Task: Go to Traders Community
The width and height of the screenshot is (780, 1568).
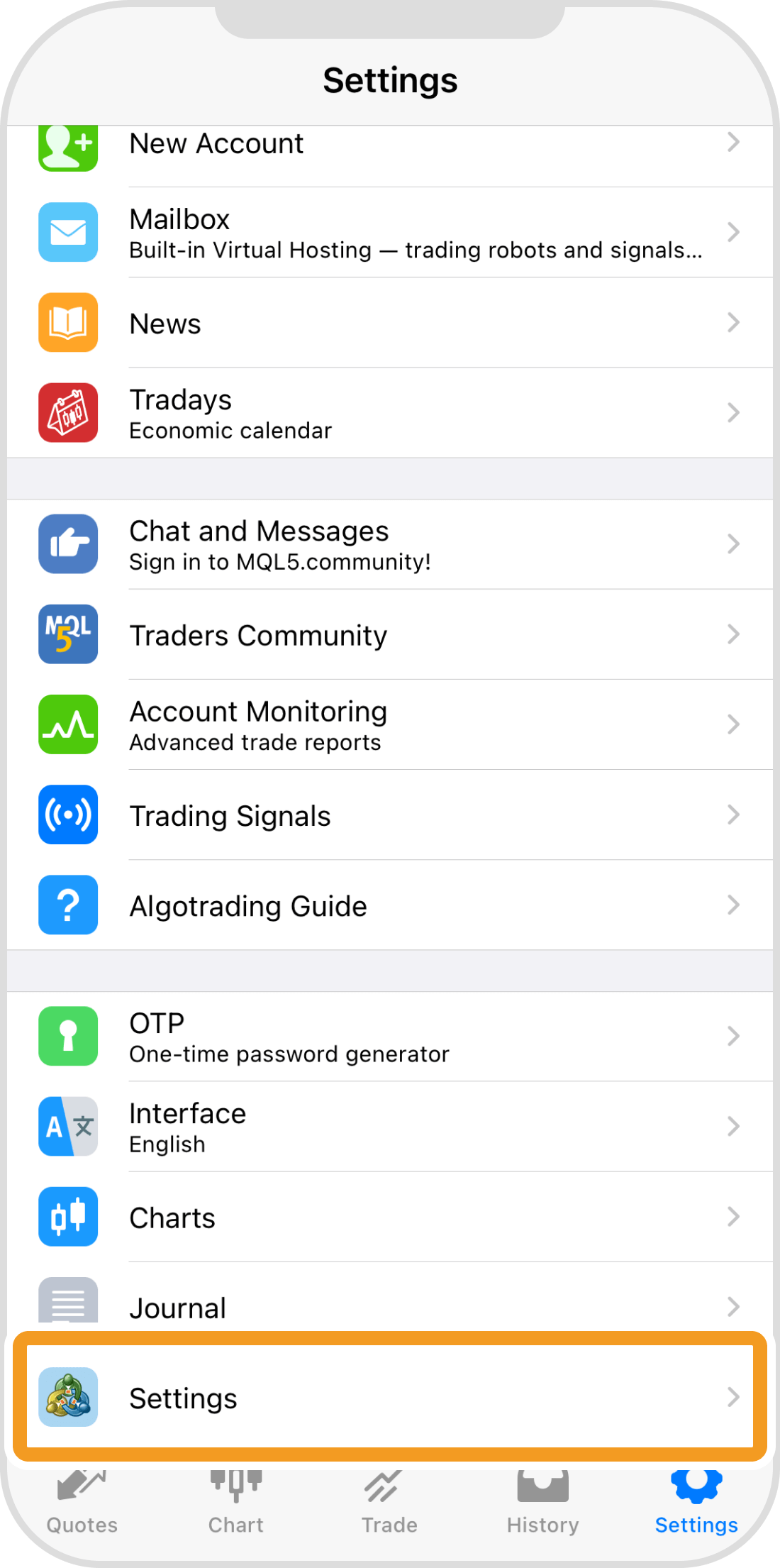Action: pyautogui.click(x=390, y=635)
